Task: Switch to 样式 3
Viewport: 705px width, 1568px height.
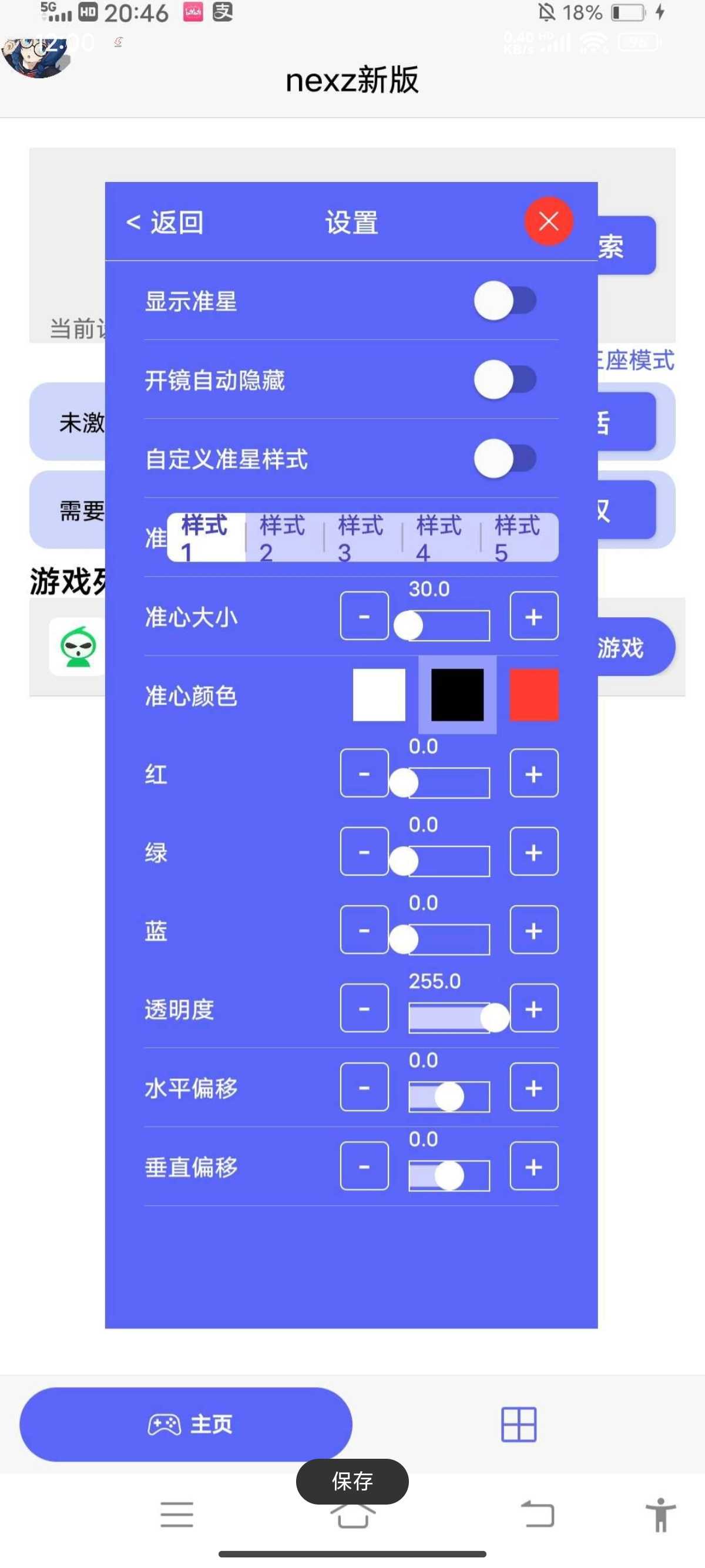Action: (x=361, y=537)
